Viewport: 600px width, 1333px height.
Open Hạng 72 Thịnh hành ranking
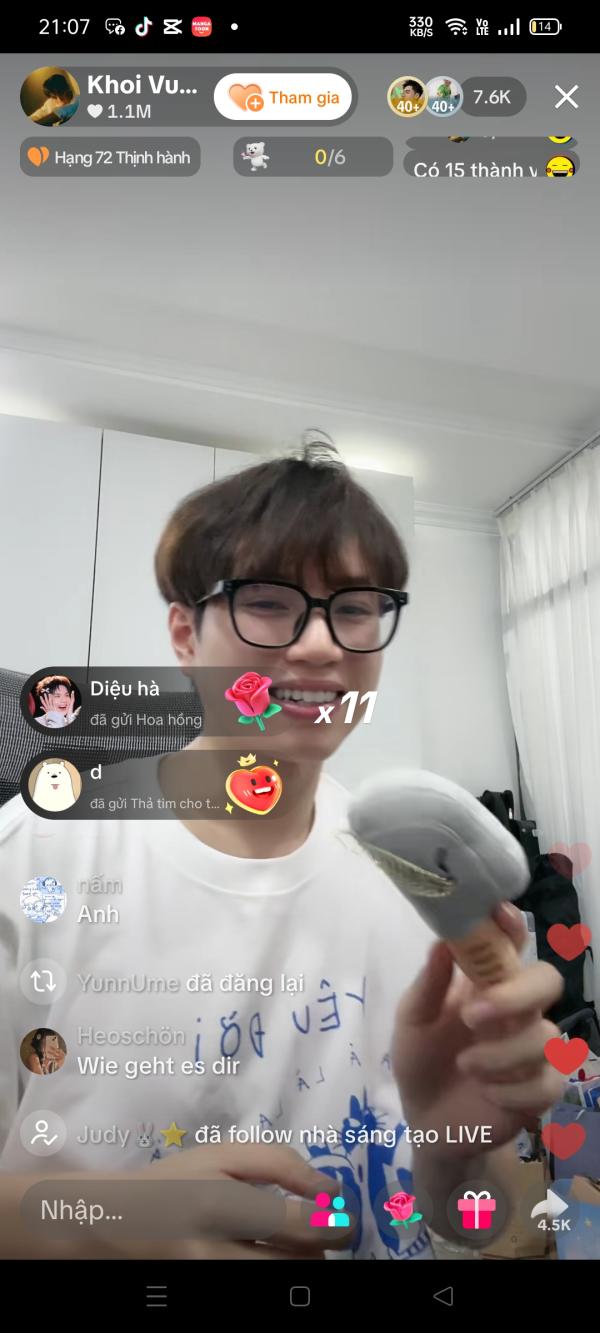click(x=110, y=157)
